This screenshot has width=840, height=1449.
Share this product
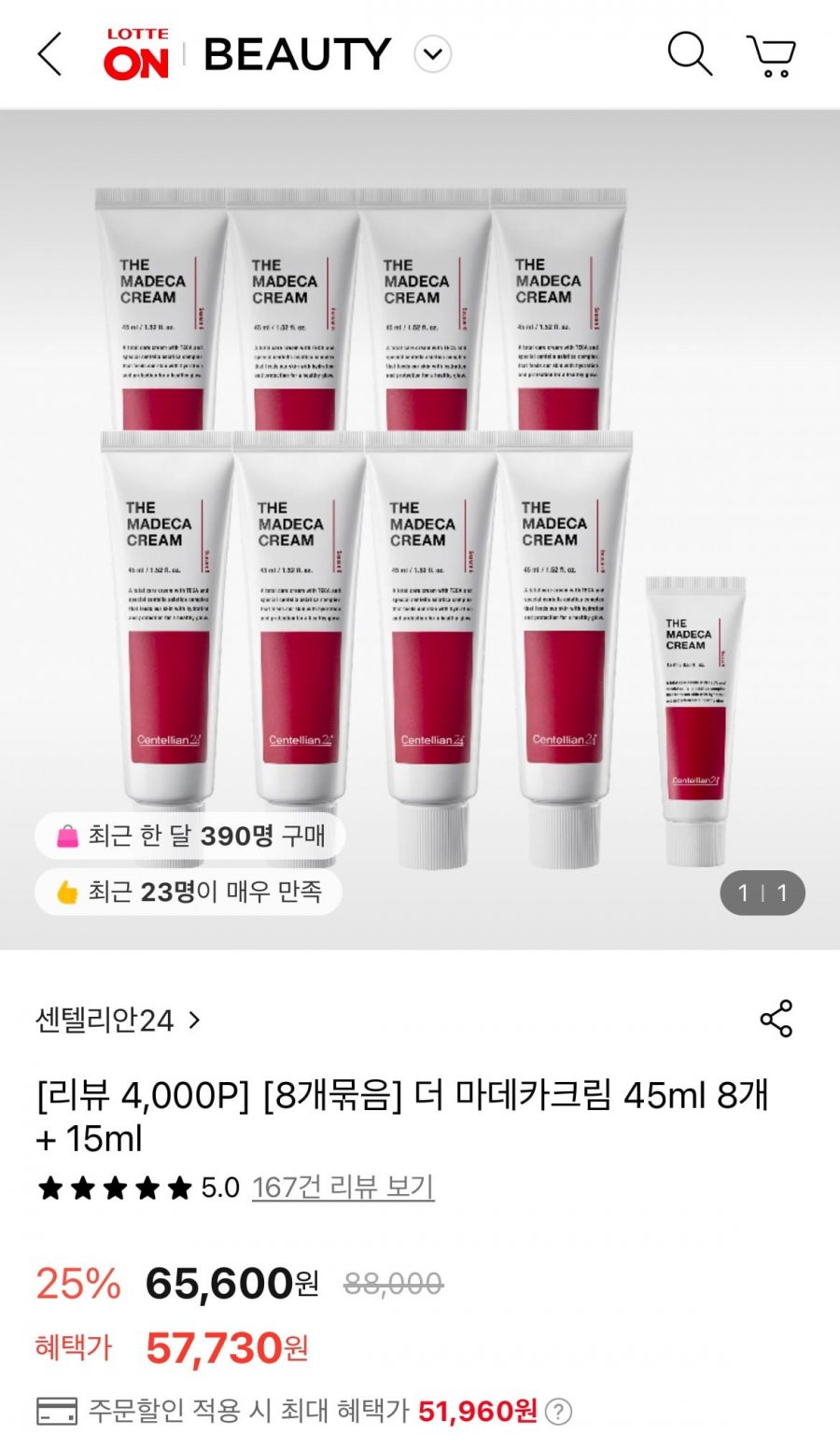776,1019
